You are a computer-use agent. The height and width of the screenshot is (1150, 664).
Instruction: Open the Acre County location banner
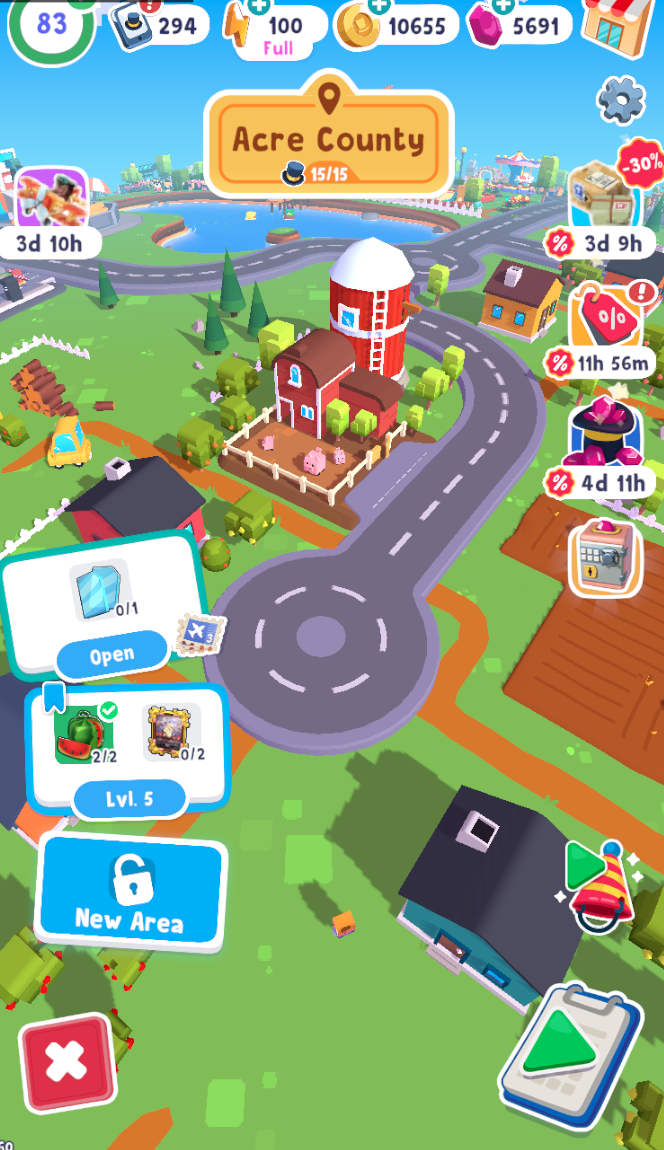329,135
